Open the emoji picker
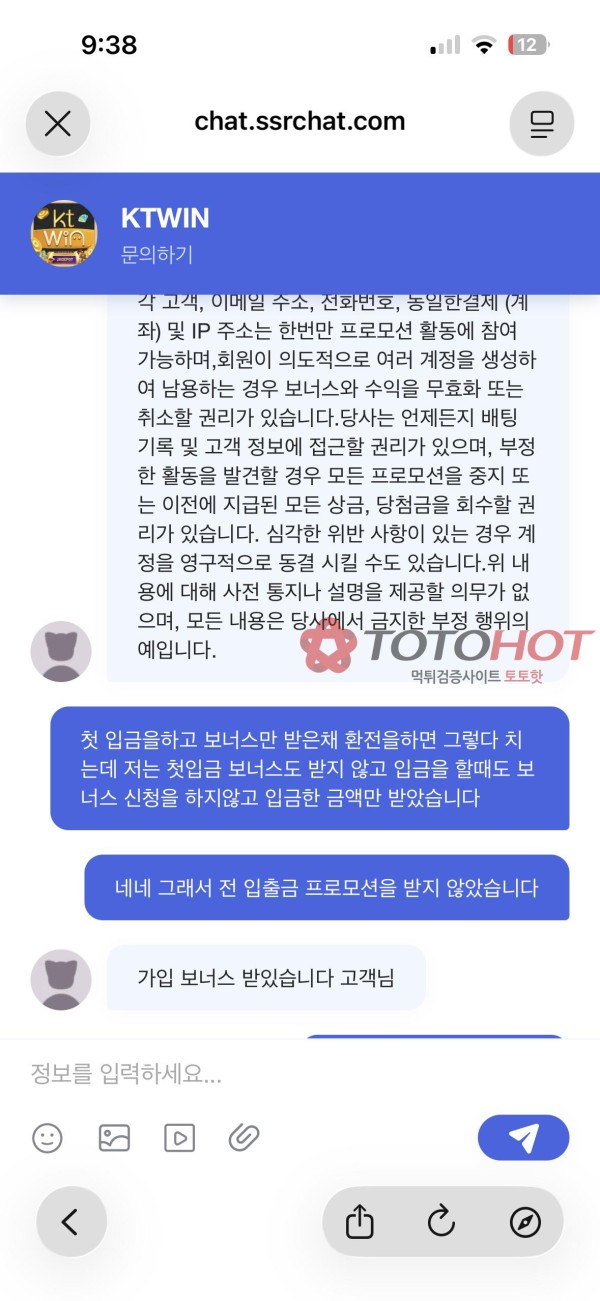 47,1137
